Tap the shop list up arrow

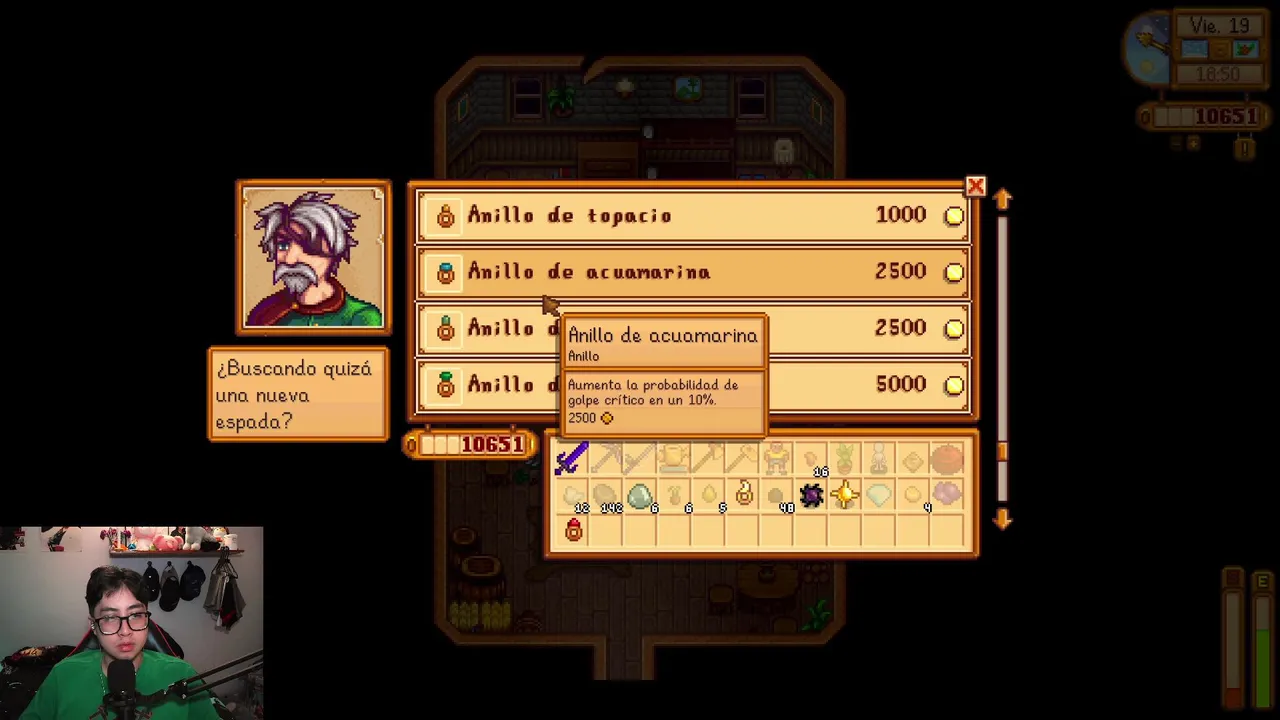point(1002,200)
